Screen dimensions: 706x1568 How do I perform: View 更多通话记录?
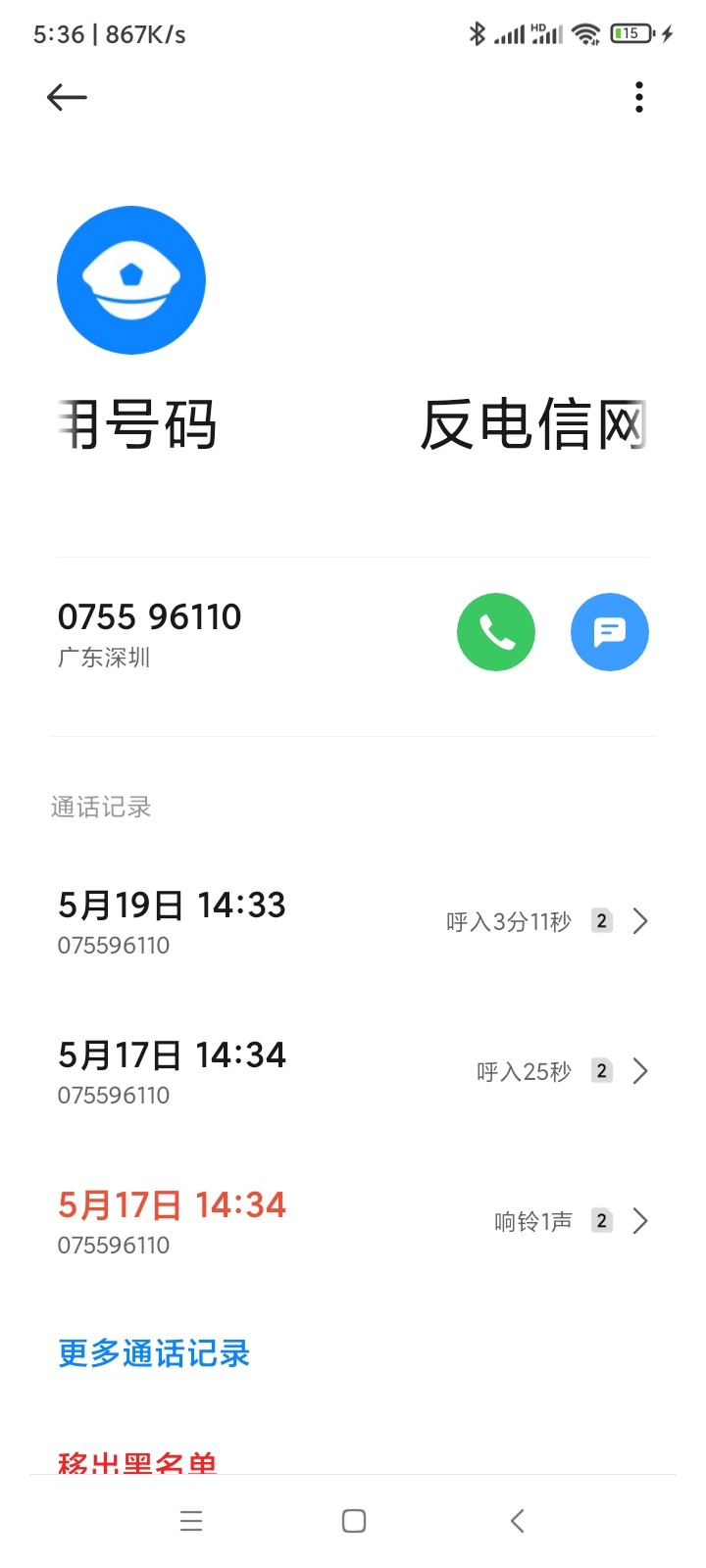154,1353
